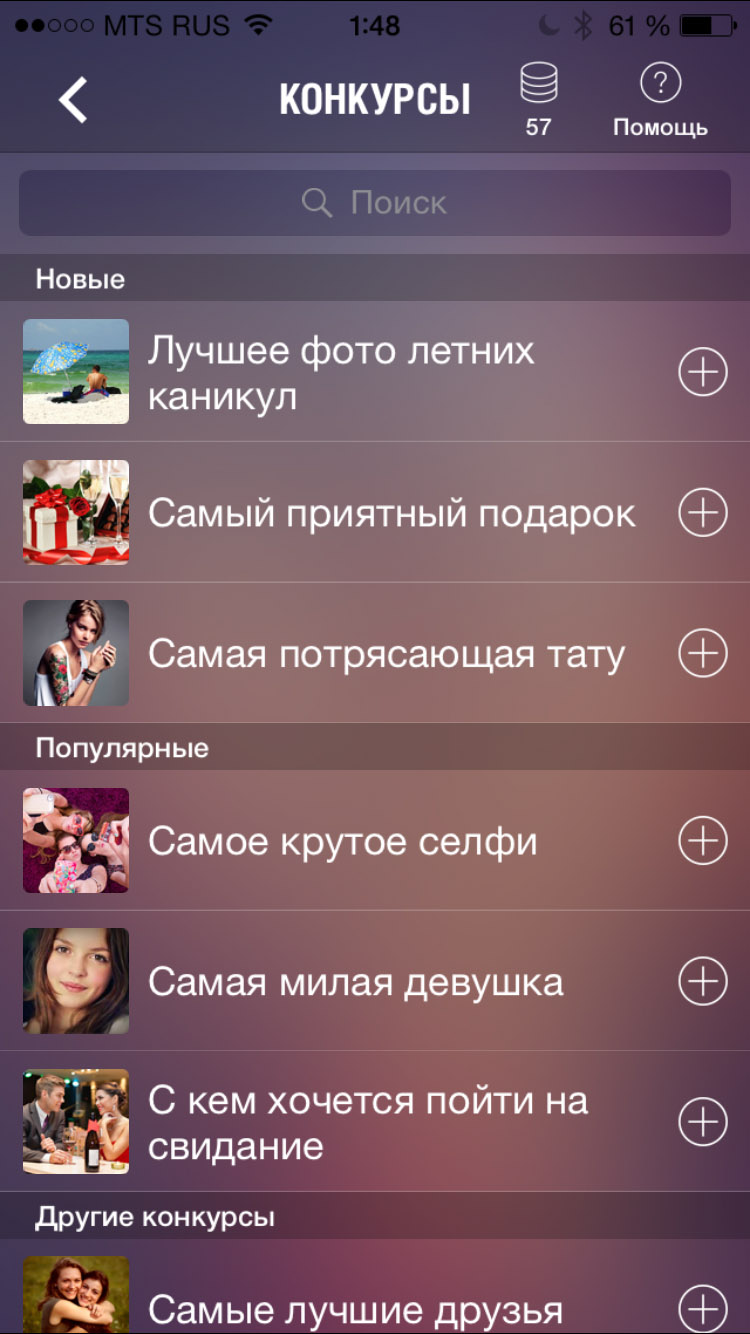Open the Лучшее фото летних каникул contest
750x1334 pixels.
(x=340, y=373)
